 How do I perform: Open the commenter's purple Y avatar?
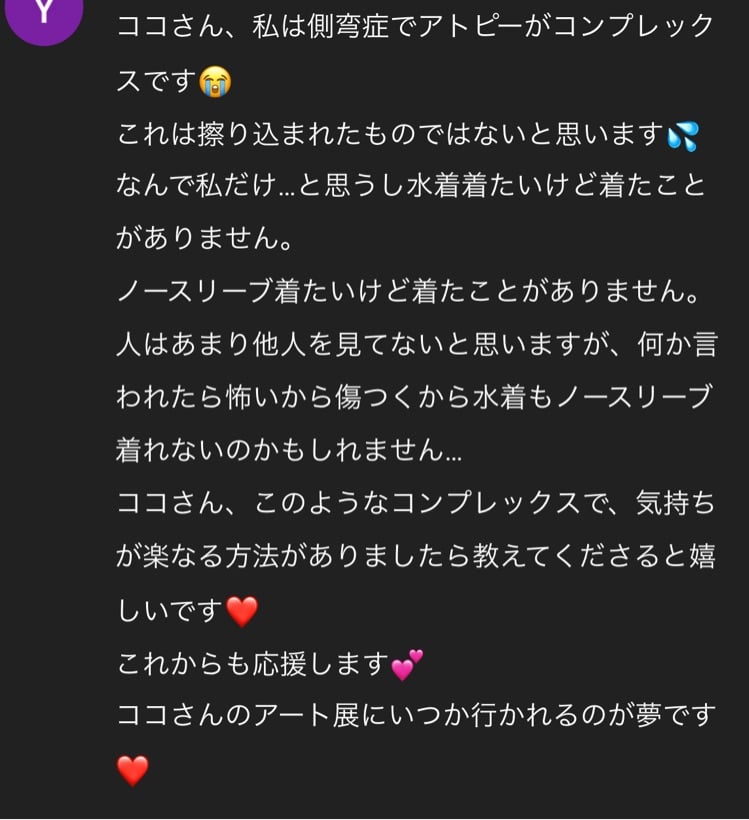(43, 14)
